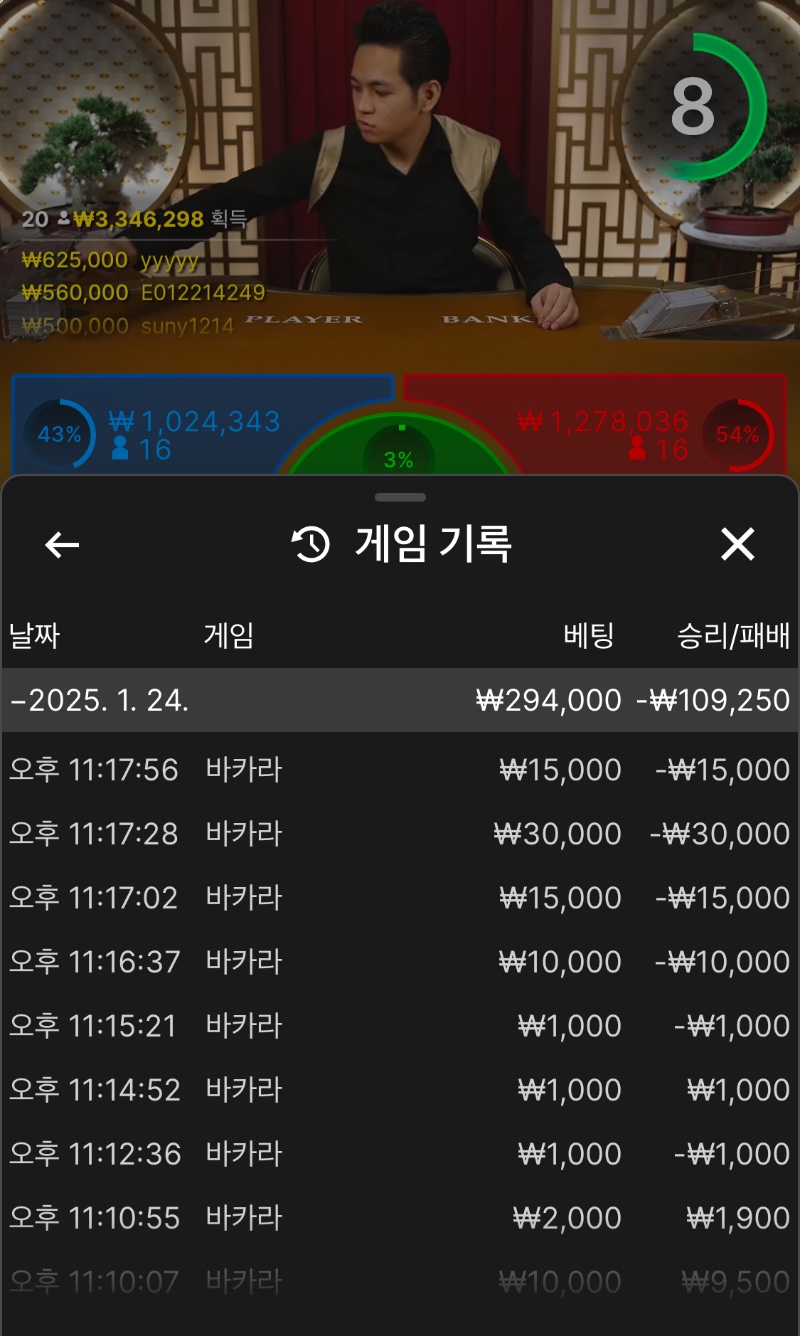
Task: Select the 오후 11:16:37 ₩10,000 bet record
Action: point(400,962)
